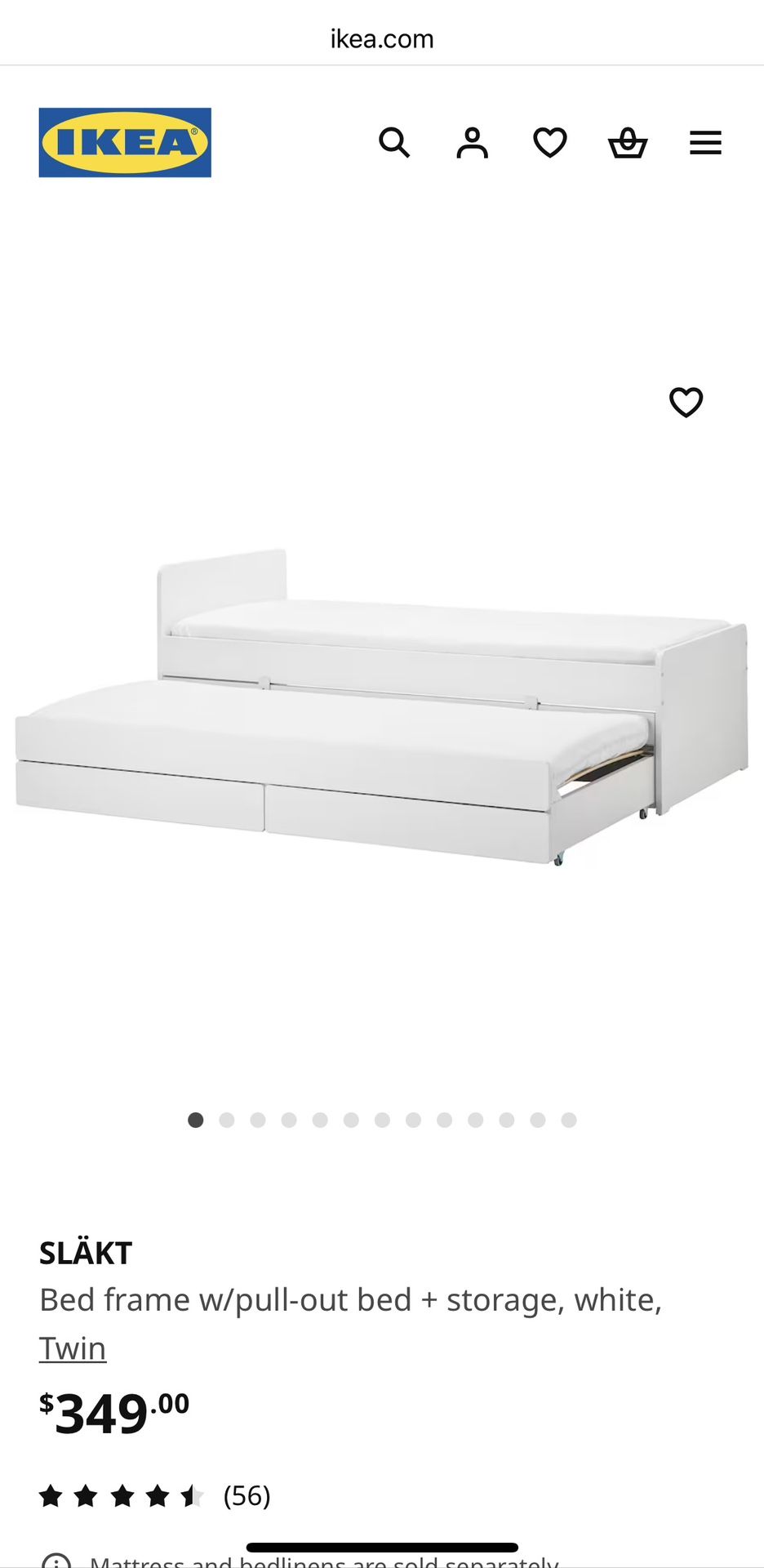764x1568 pixels.
Task: Click the IKEA logo to go home
Action: click(x=124, y=142)
